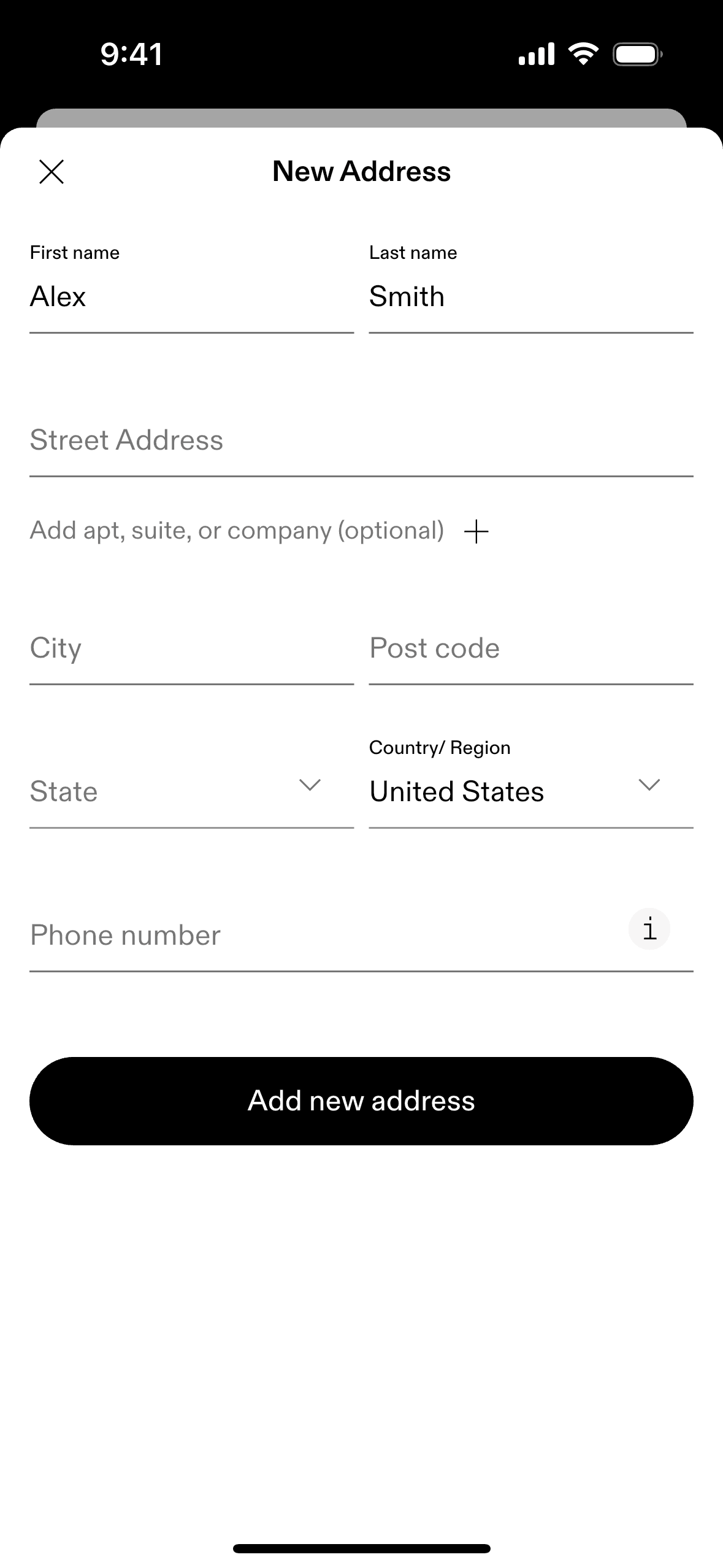The width and height of the screenshot is (723, 1568).
Task: Close the New Address sheet
Action: [52, 172]
